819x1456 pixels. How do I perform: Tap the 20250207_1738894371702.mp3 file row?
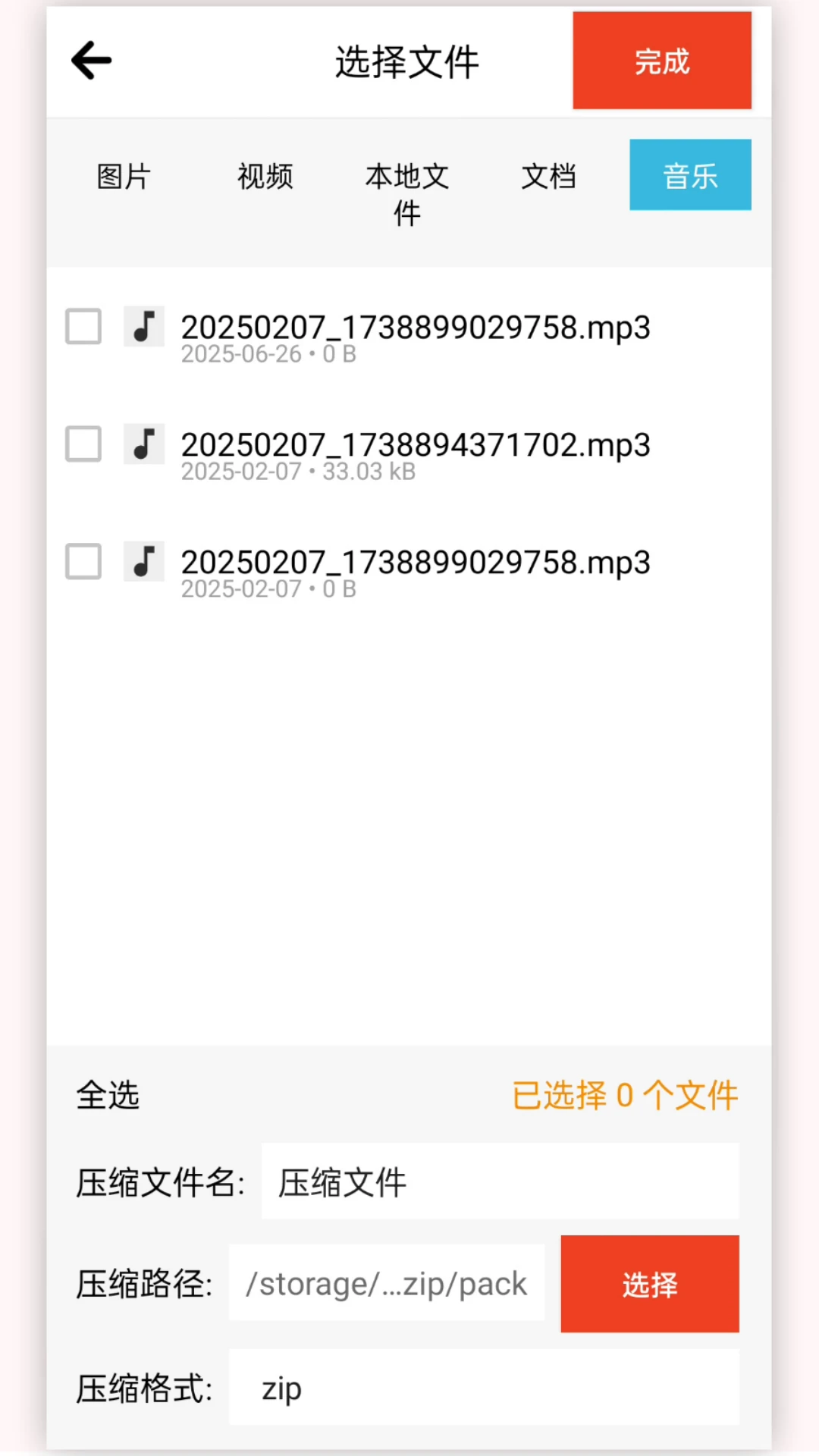[x=416, y=453]
